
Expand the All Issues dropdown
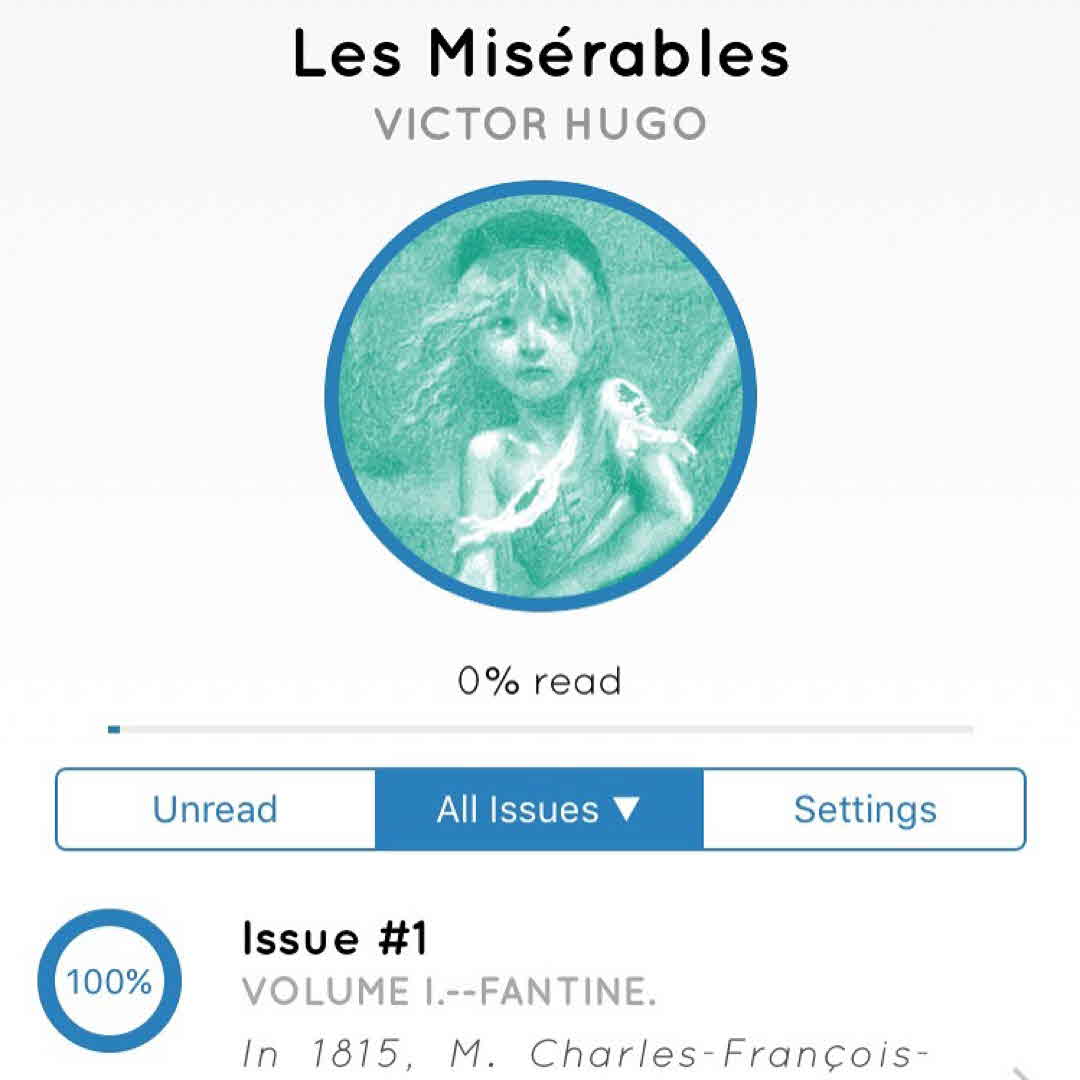(x=539, y=809)
